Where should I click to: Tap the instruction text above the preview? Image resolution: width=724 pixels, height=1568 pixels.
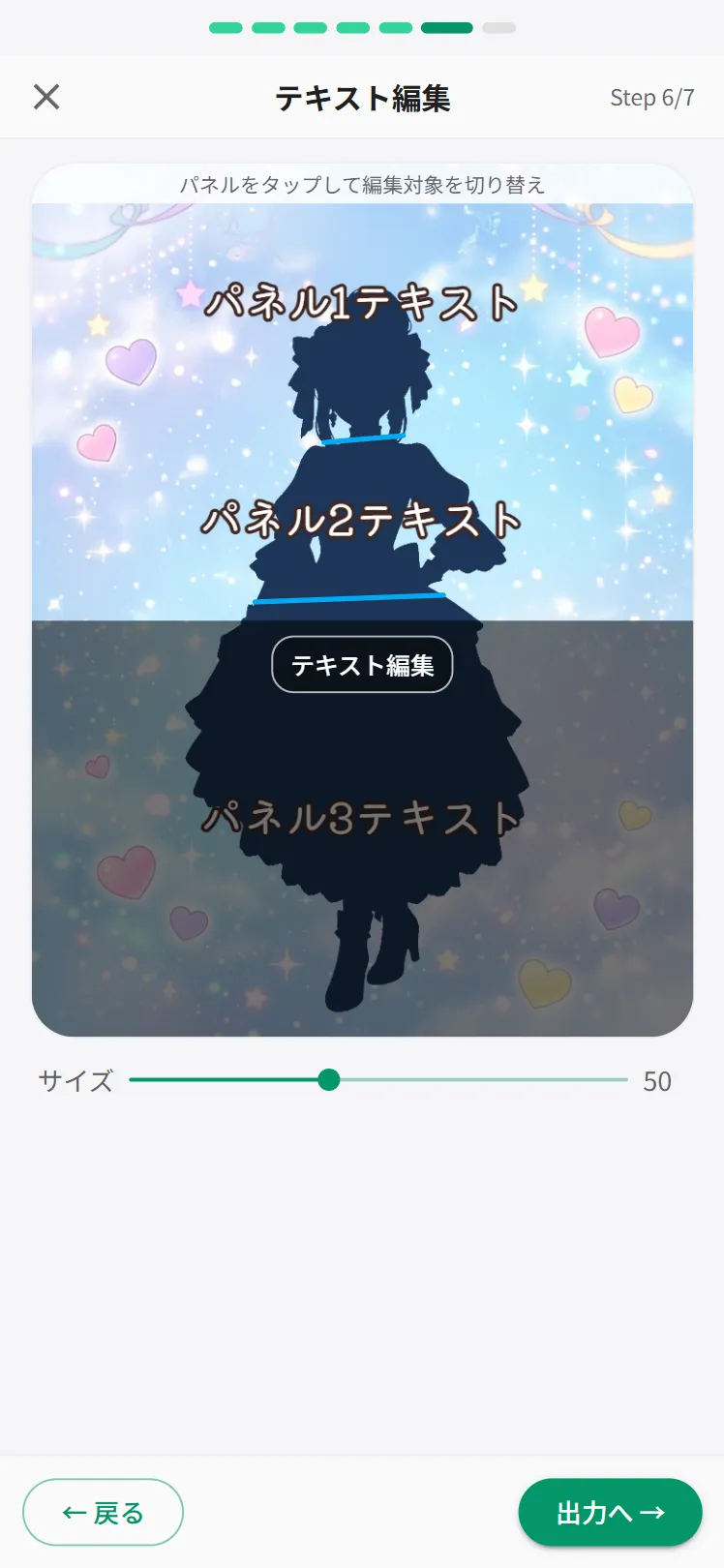point(362,185)
